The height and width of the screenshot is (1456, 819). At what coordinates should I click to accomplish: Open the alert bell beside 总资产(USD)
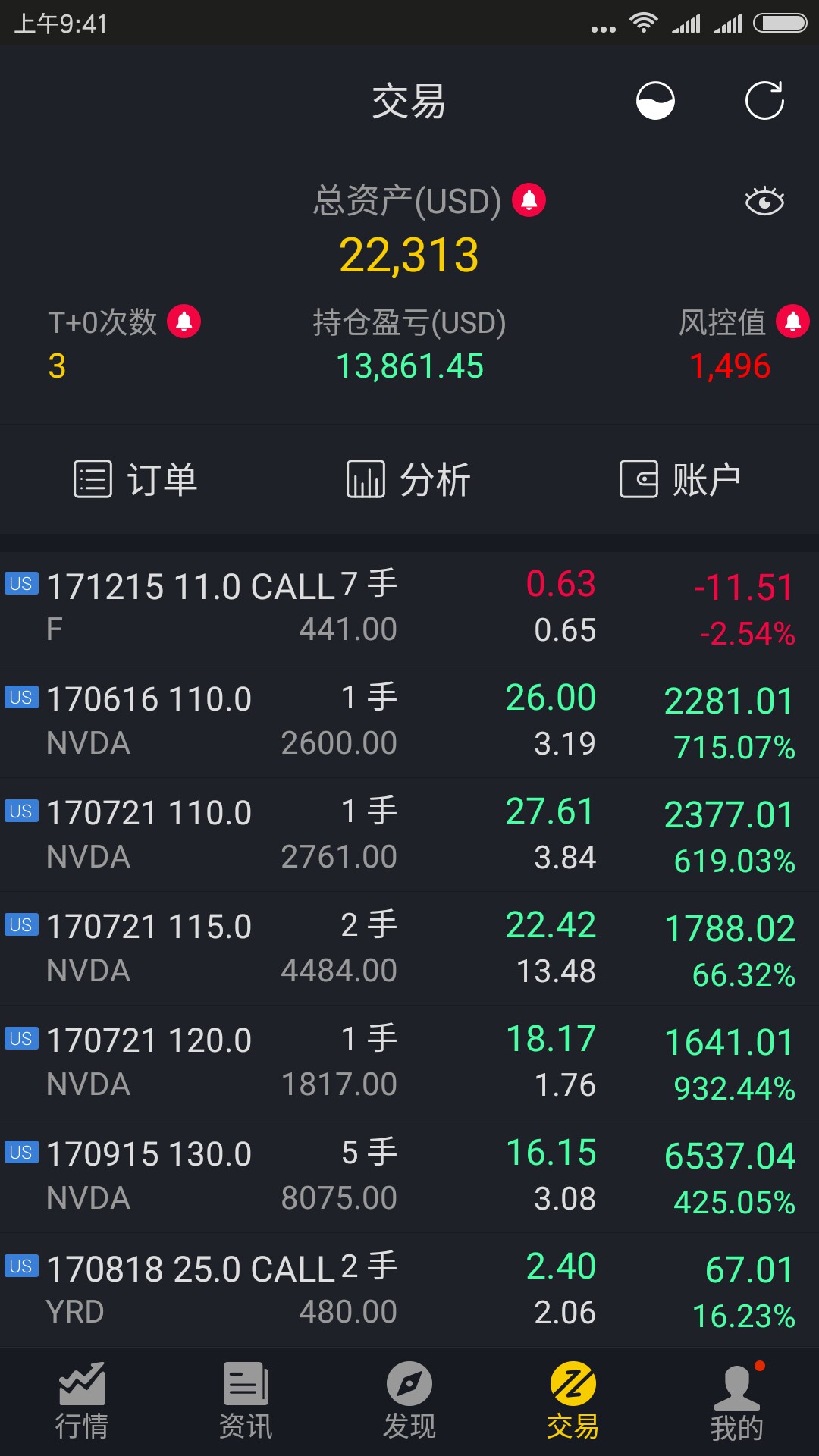point(529,200)
